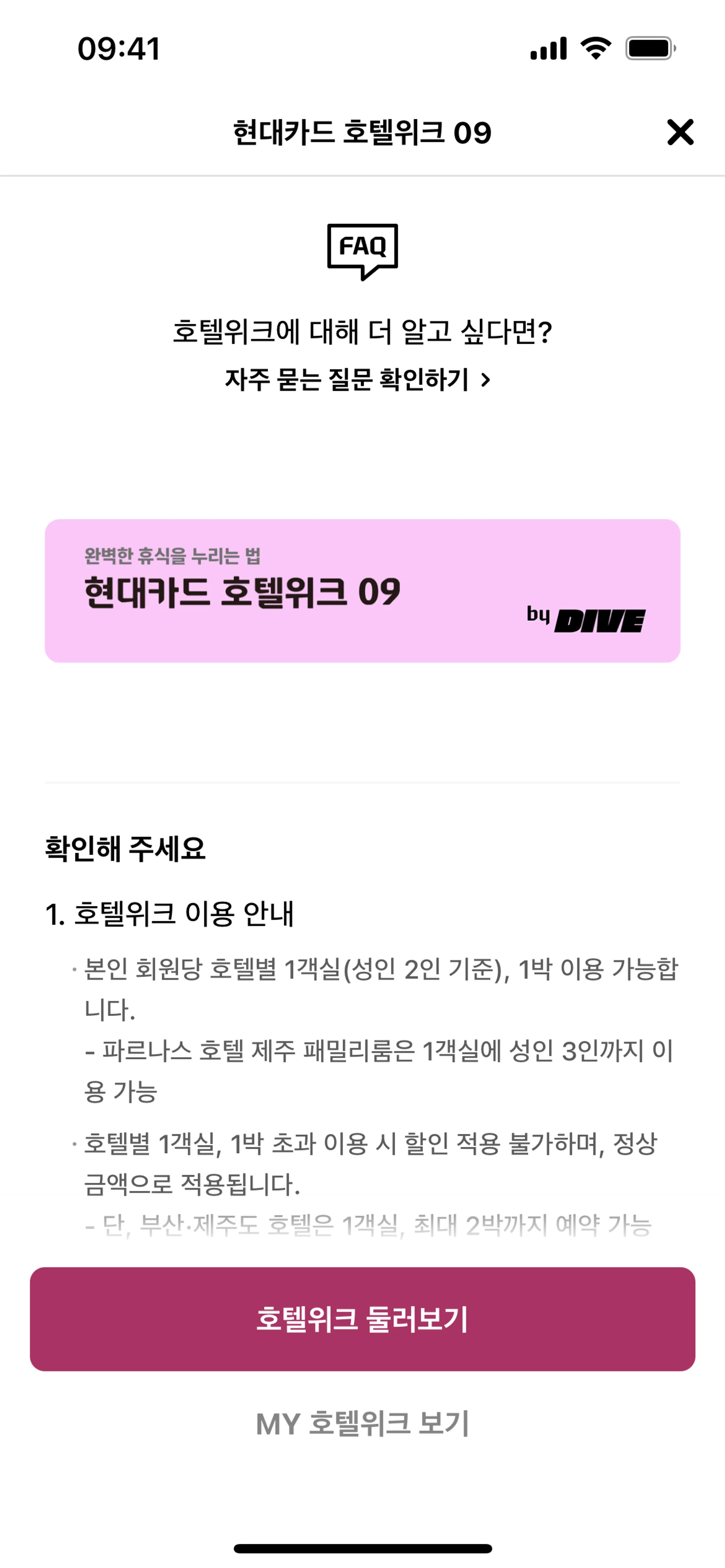Open MY 호텔위크 보기

(x=362, y=1424)
